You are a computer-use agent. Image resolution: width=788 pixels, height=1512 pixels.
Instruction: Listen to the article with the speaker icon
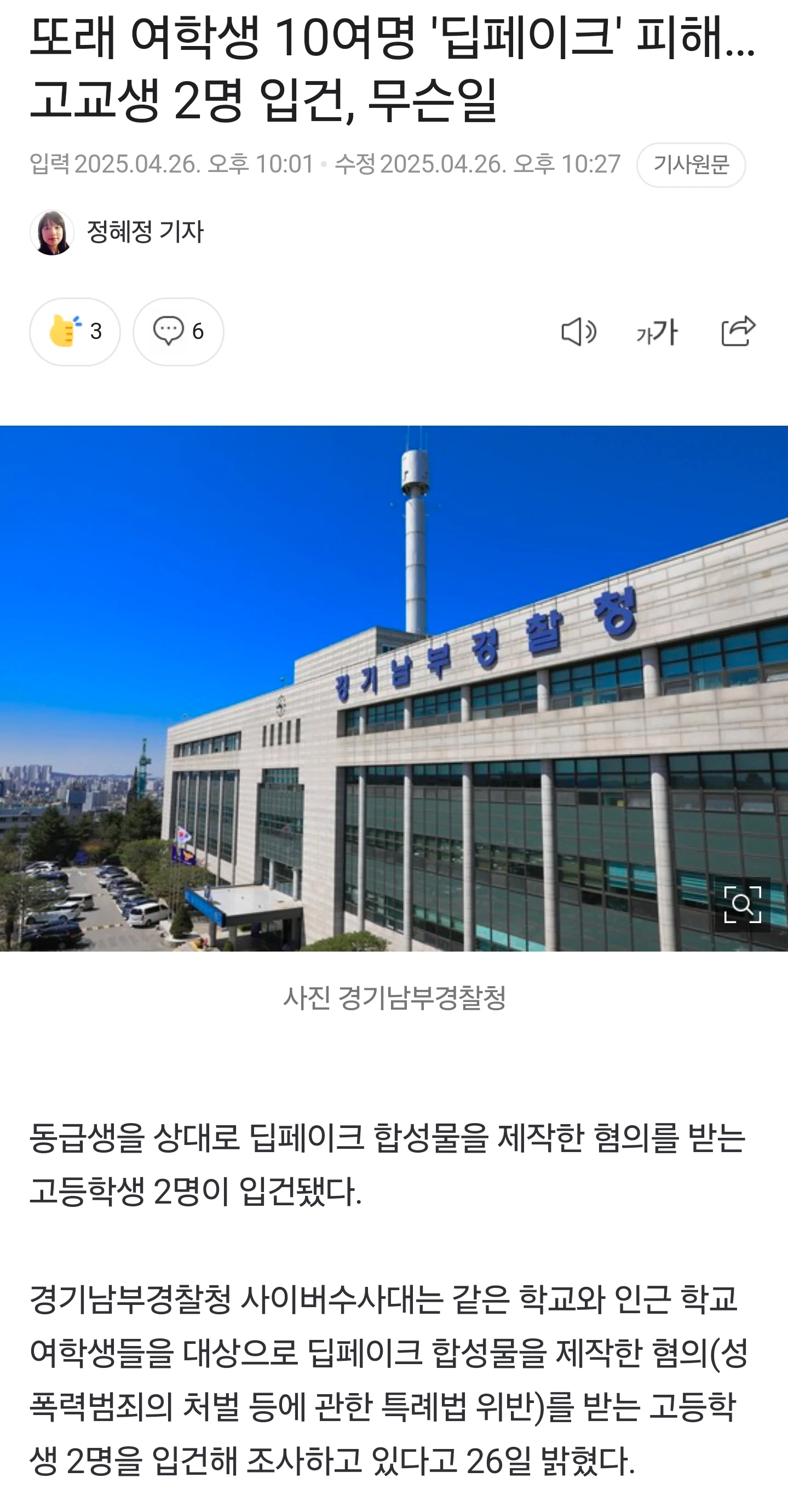point(578,332)
